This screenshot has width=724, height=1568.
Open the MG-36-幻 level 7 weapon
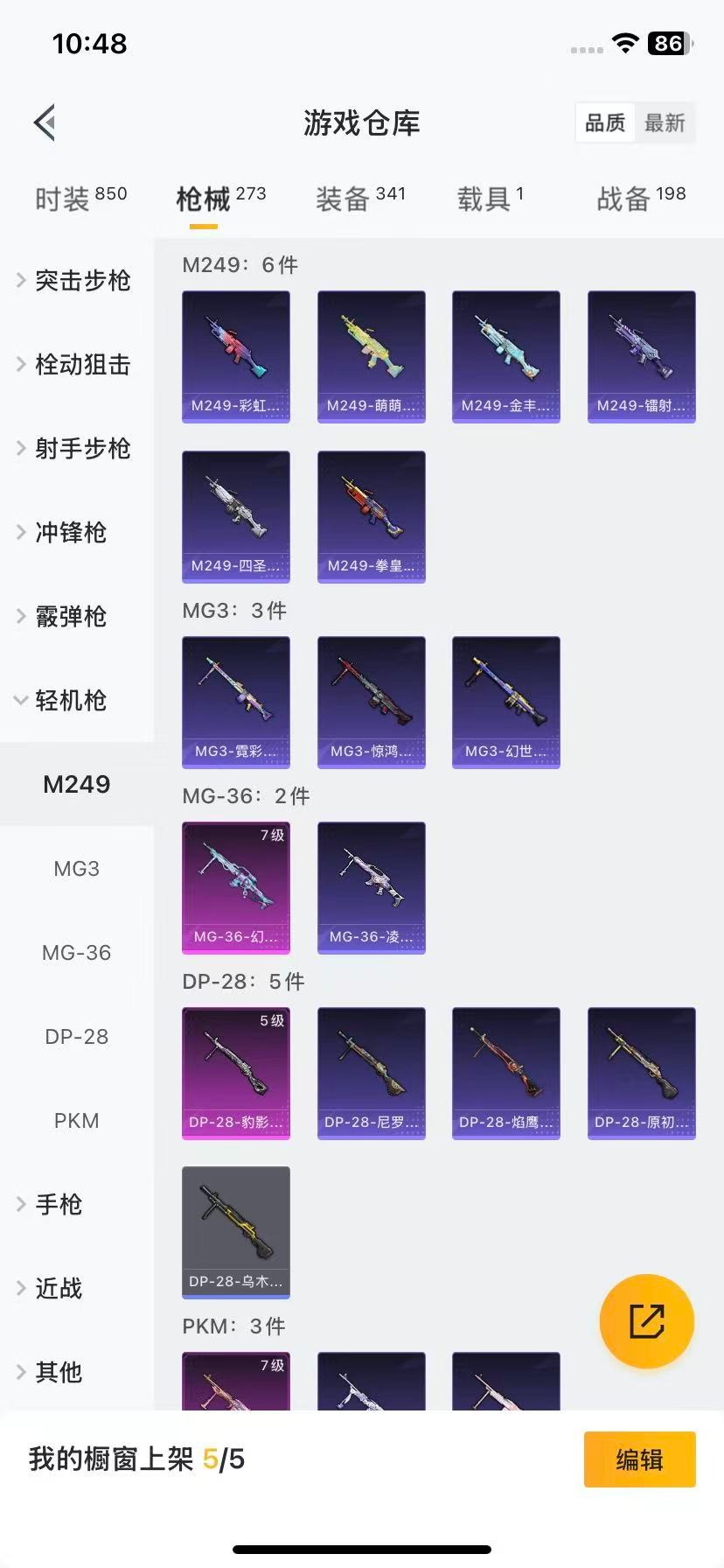pos(235,887)
